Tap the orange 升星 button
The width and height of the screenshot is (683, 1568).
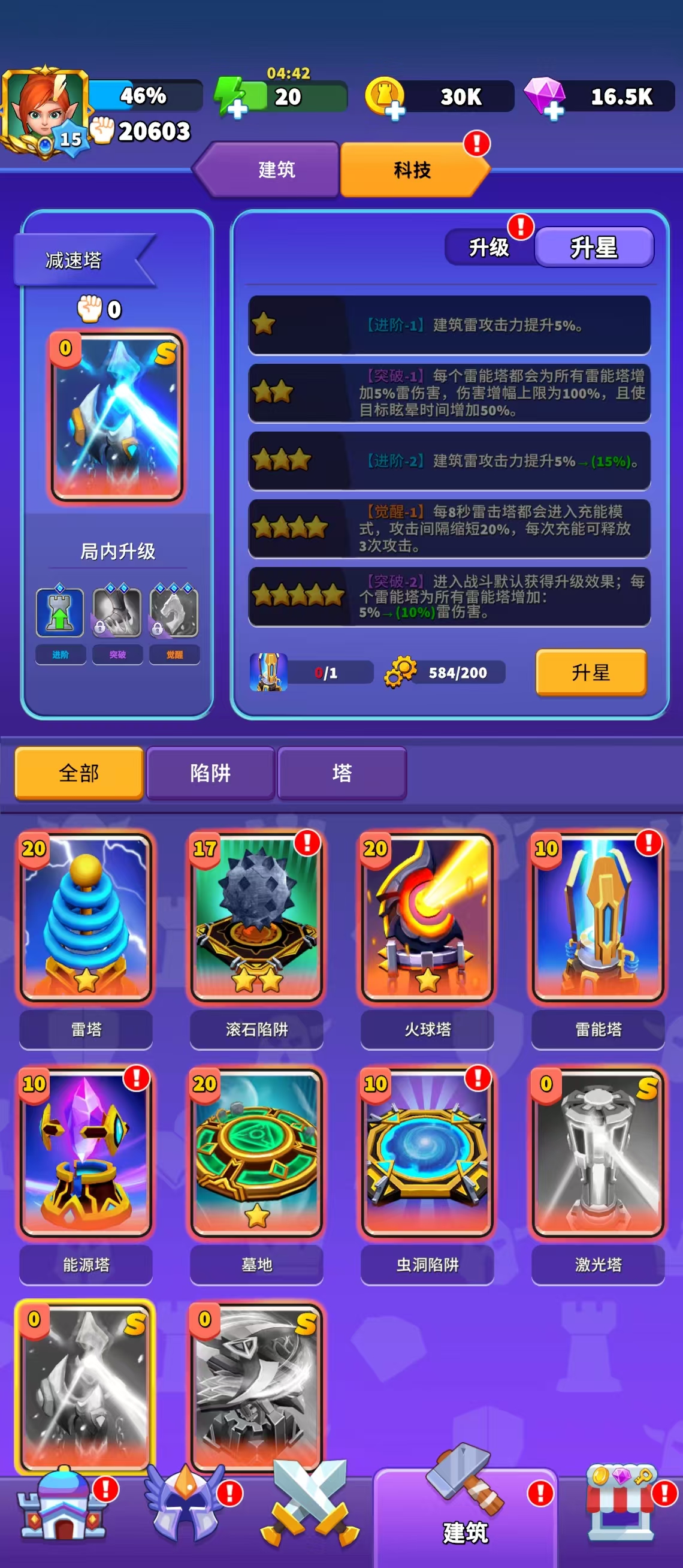(x=590, y=672)
